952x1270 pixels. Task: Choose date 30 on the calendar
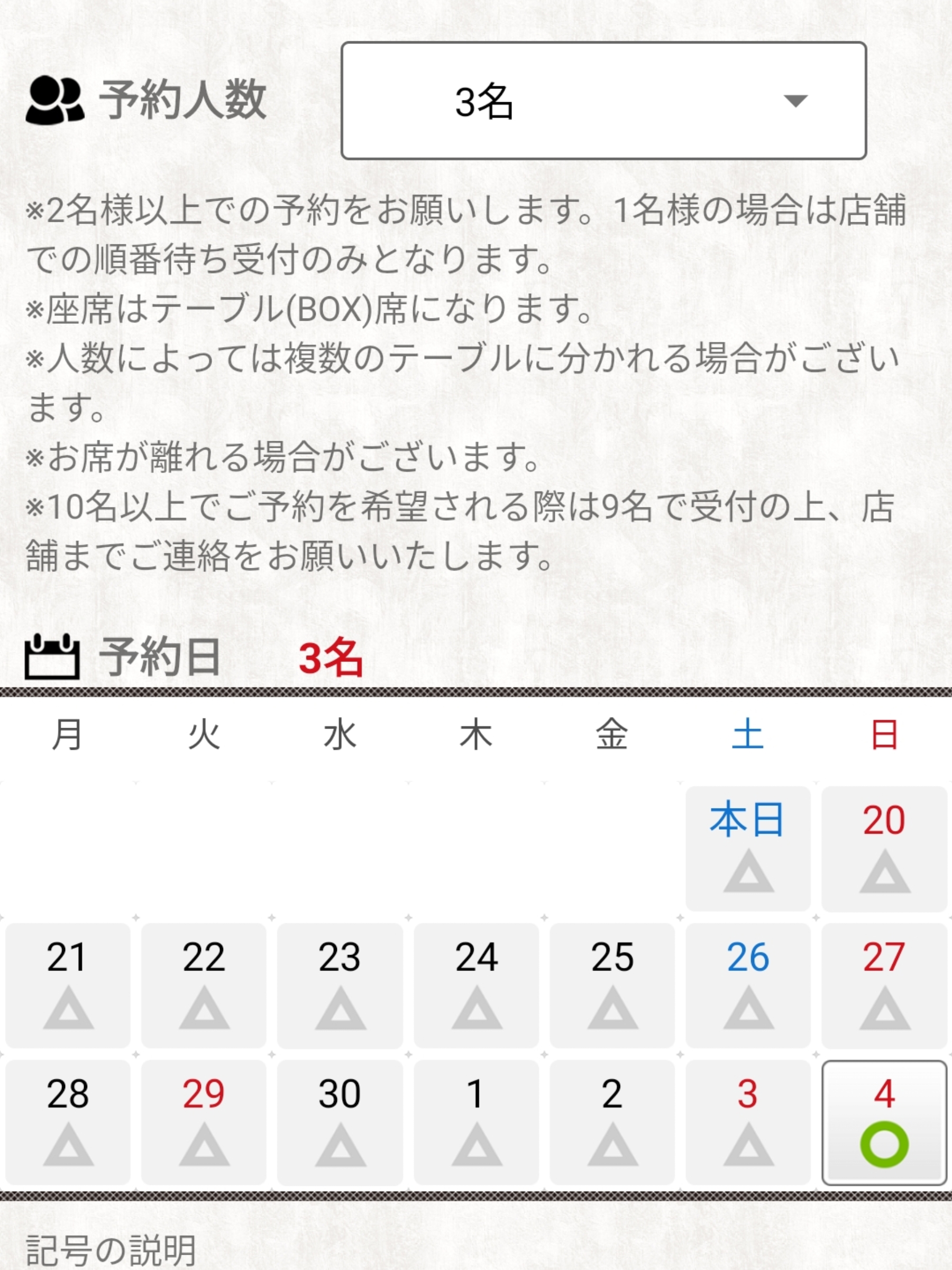340,1122
